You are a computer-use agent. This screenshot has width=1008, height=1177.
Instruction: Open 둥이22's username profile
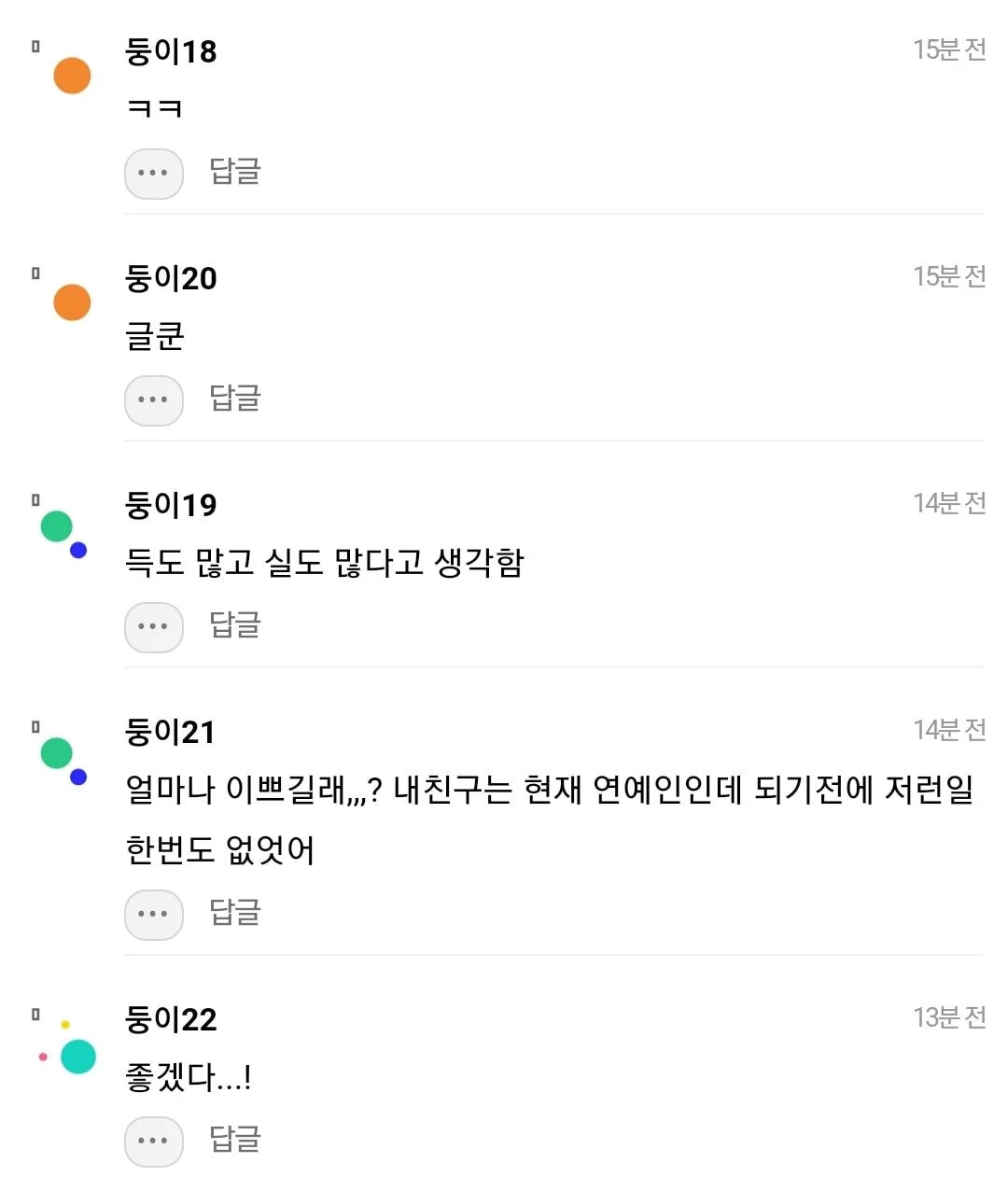171,1019
